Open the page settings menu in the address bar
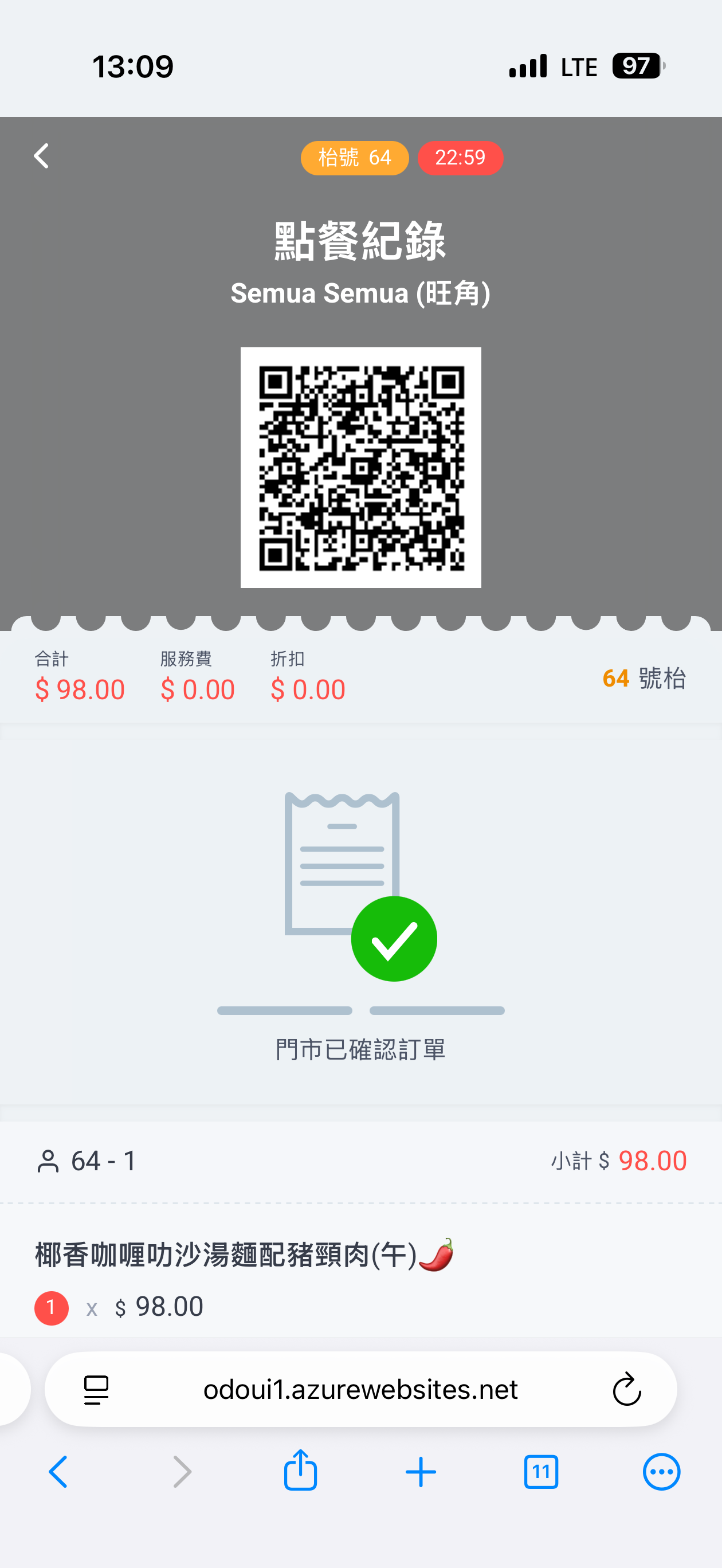 pyautogui.click(x=96, y=1390)
